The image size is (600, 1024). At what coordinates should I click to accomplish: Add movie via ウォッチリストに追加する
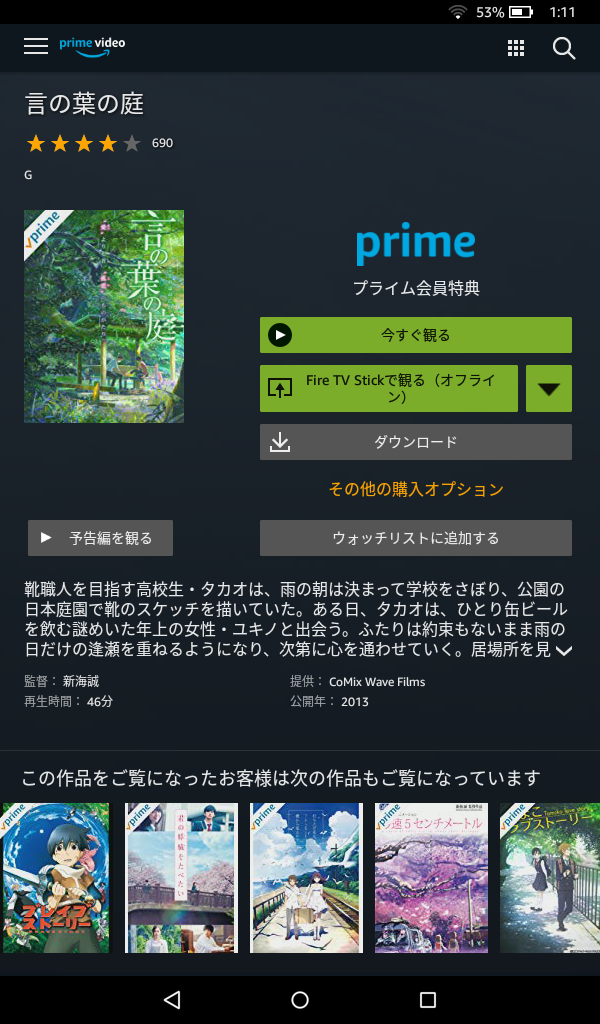[x=415, y=538]
